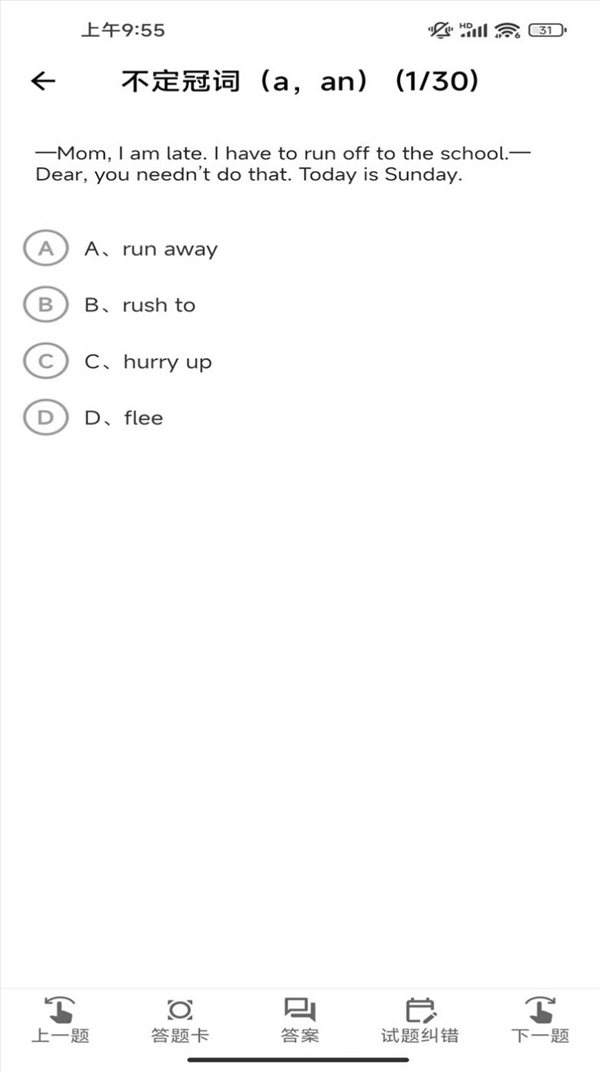The image size is (600, 1071).
Task: Report a question error (试题纠错)
Action: (x=420, y=1020)
